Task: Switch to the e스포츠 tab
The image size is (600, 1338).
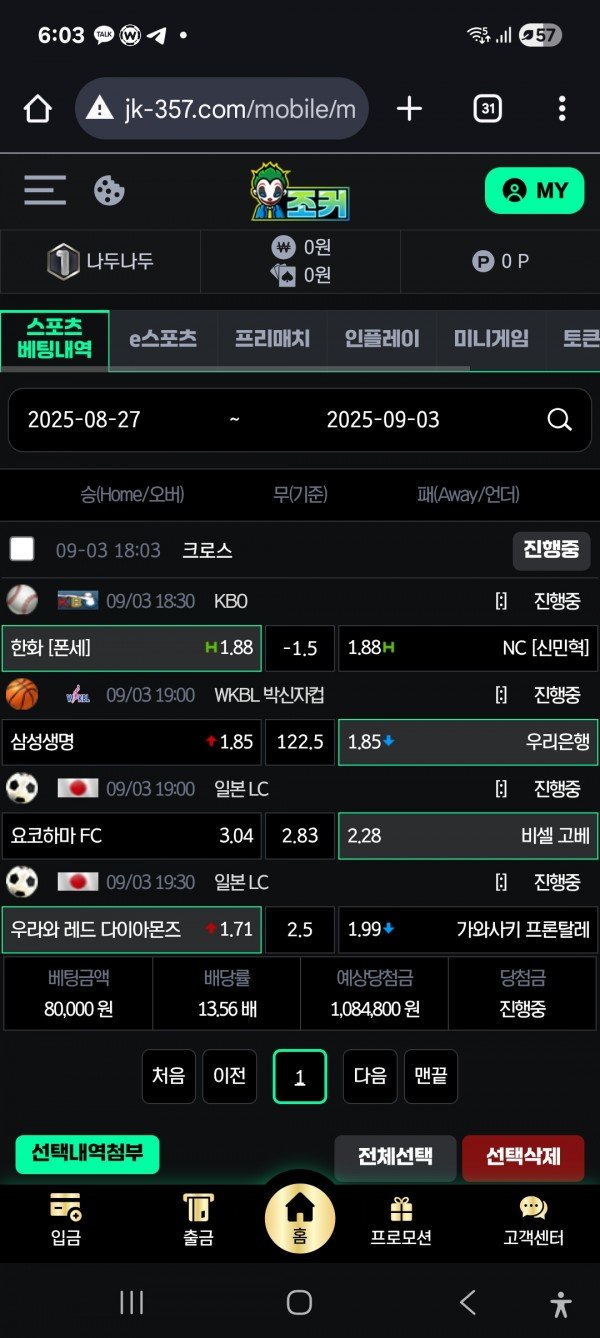Action: coord(163,338)
